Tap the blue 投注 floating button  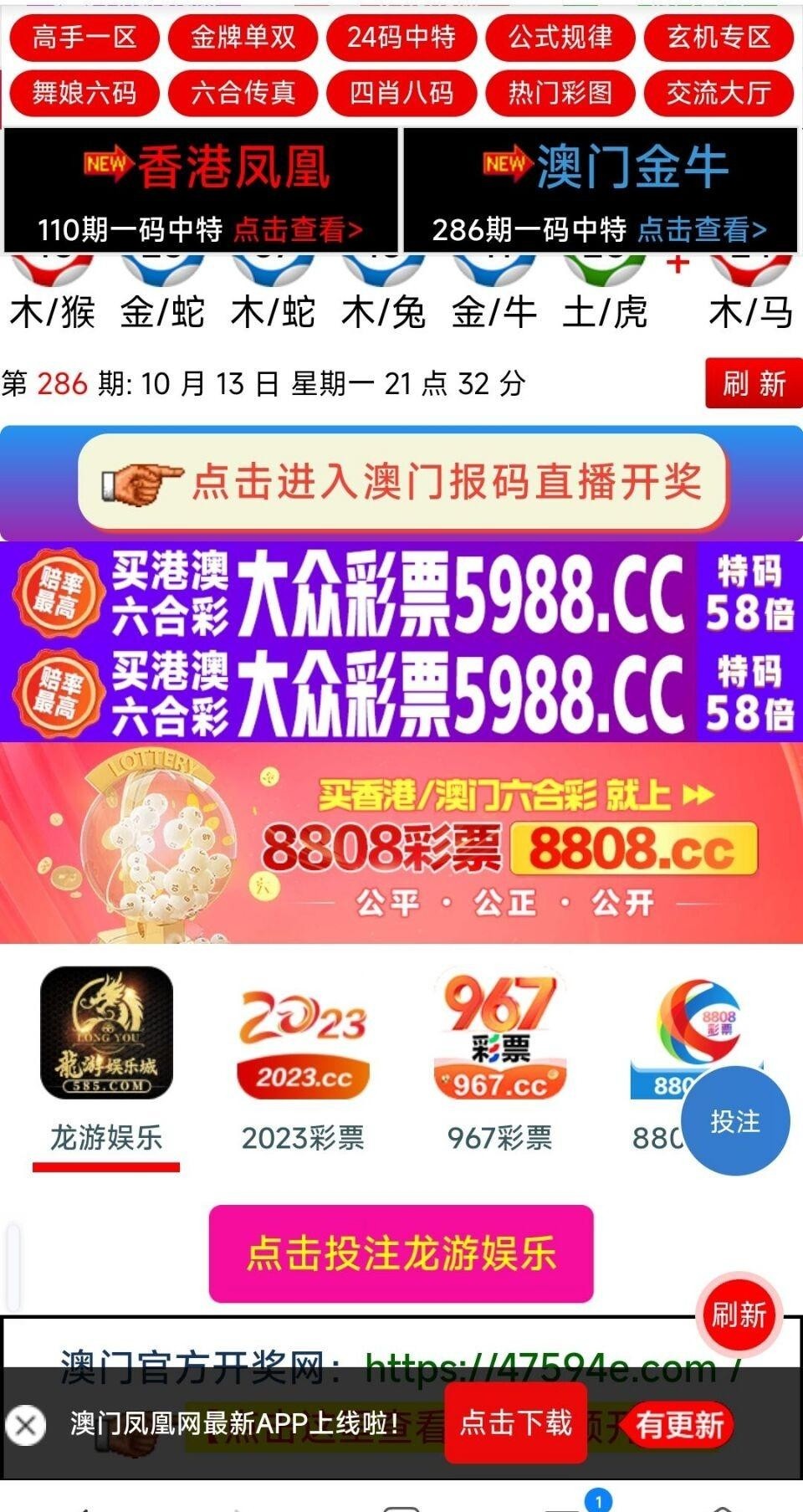pyautogui.click(x=735, y=1121)
